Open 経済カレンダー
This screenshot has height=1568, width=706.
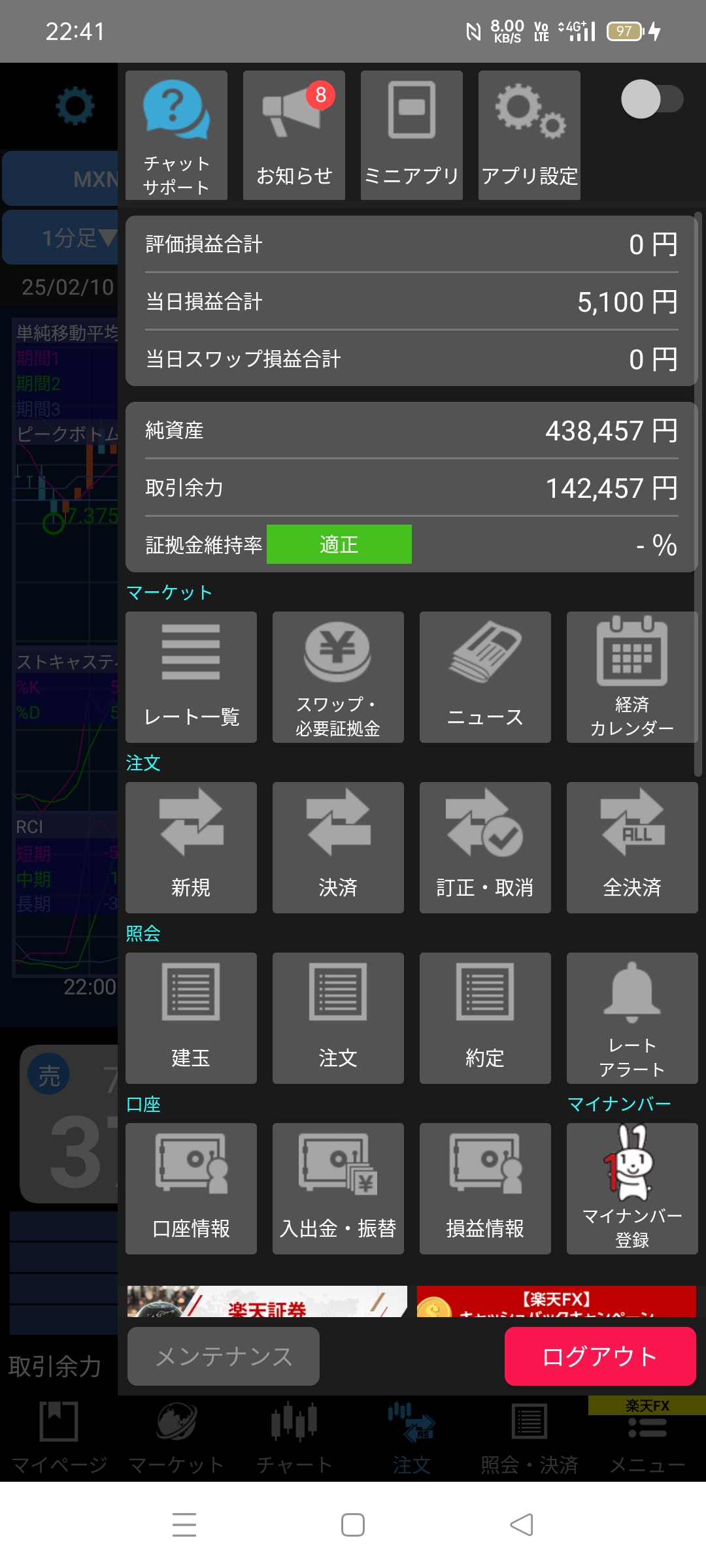pyautogui.click(x=632, y=677)
